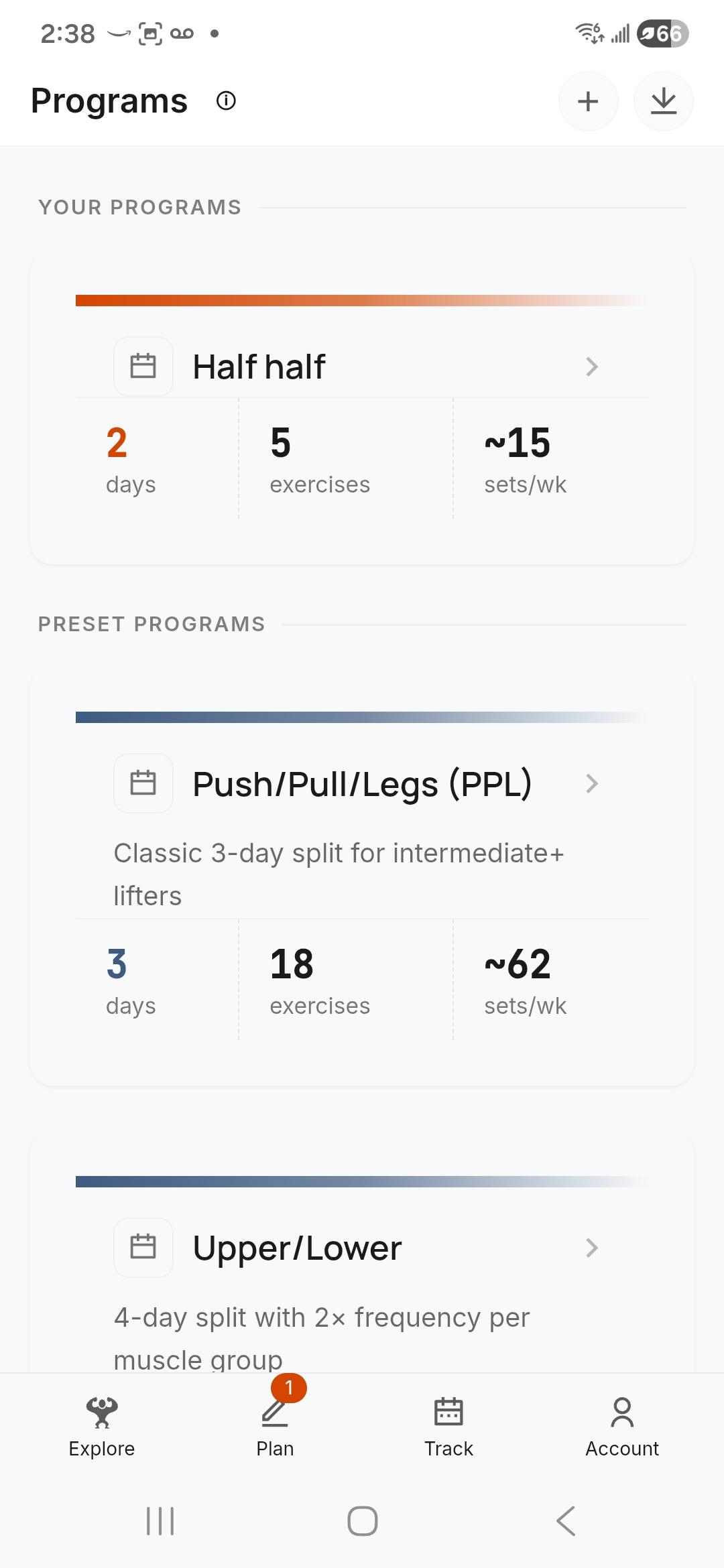Tap the Android recent apps button
Viewport: 724px width, 1568px height.
click(x=160, y=1521)
